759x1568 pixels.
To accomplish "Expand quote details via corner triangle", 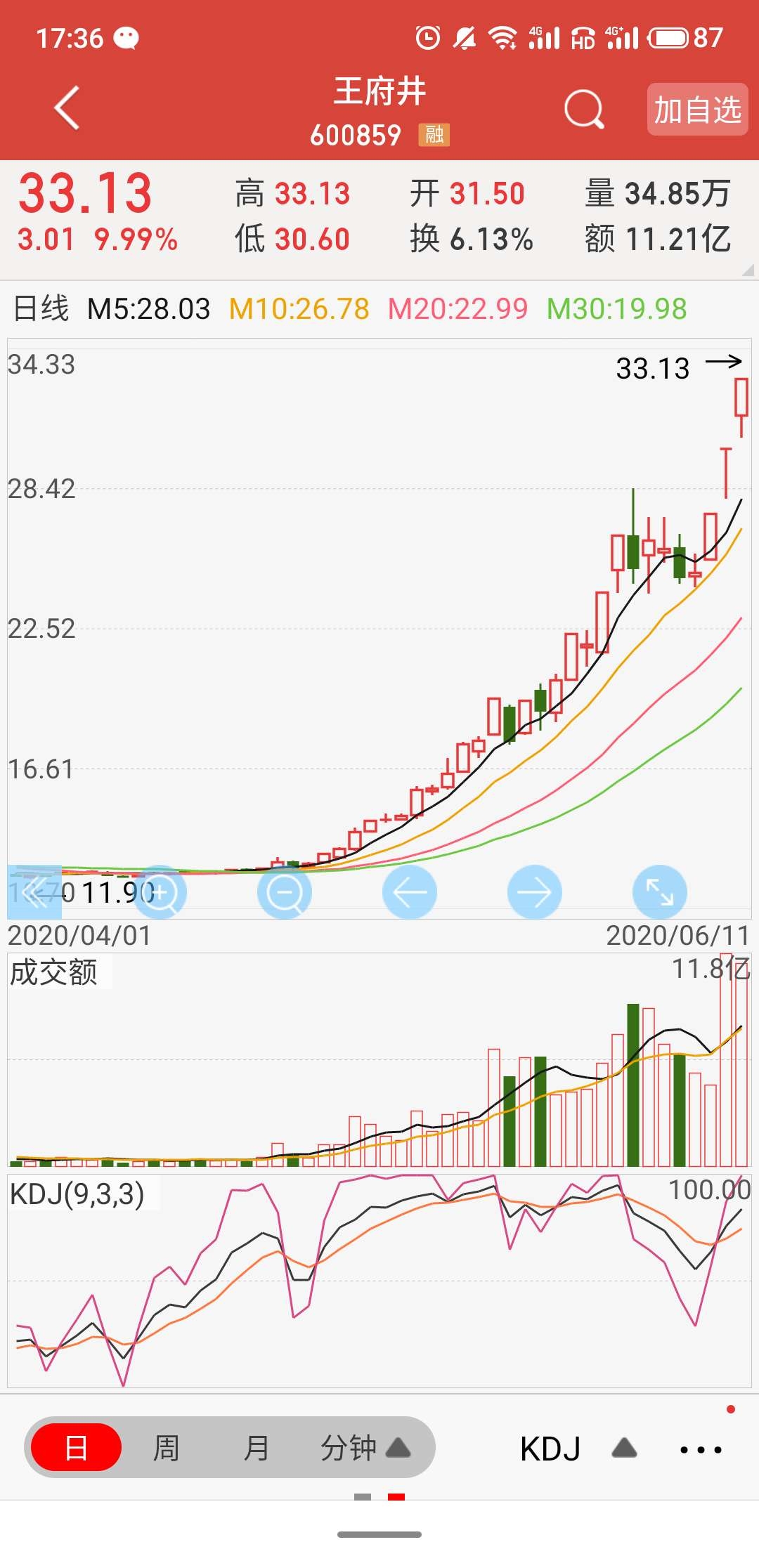I will point(748,270).
